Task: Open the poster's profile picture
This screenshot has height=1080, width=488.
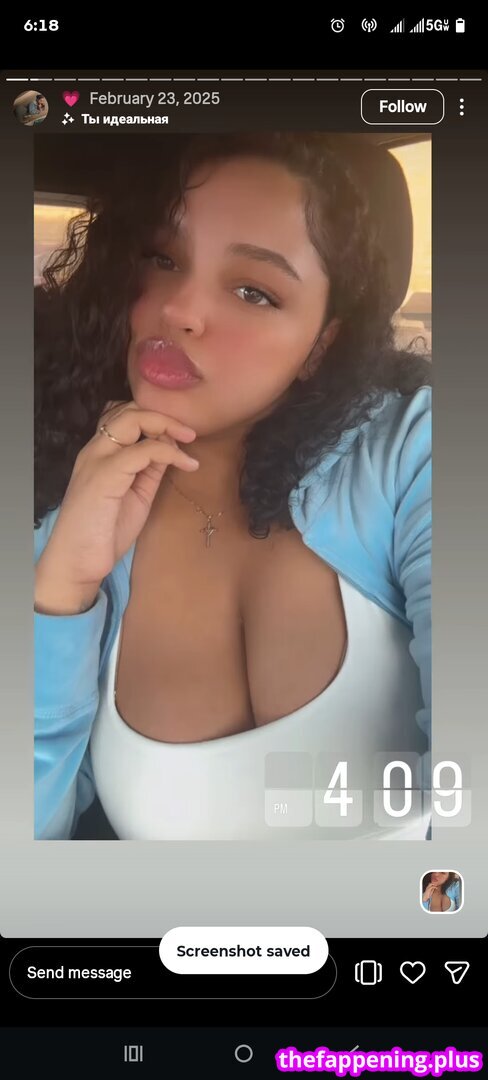Action: [30, 107]
